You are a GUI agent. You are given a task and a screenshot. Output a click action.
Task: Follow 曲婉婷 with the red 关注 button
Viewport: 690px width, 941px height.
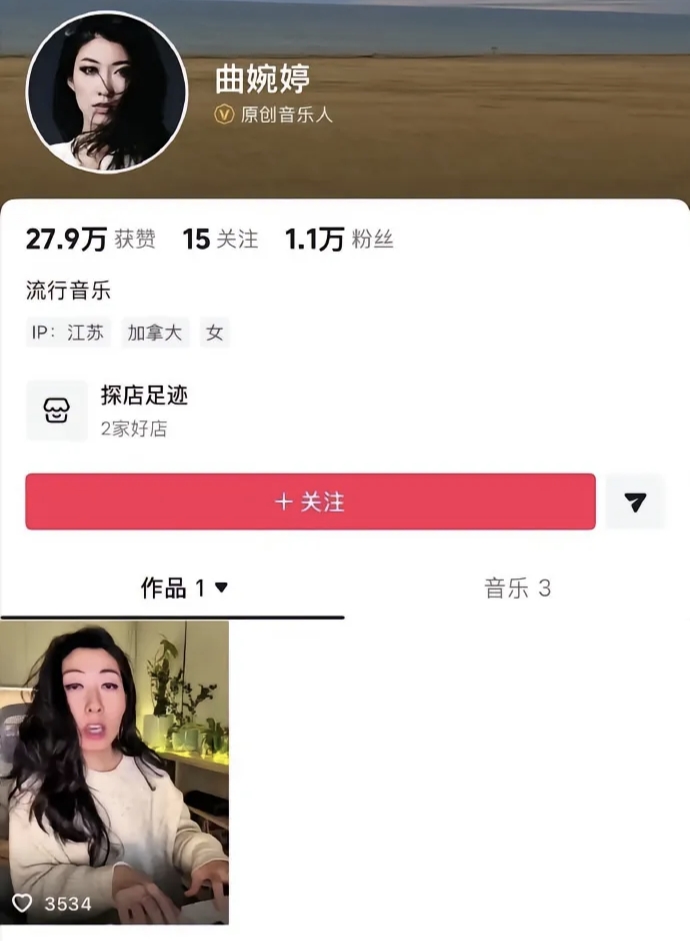click(310, 501)
